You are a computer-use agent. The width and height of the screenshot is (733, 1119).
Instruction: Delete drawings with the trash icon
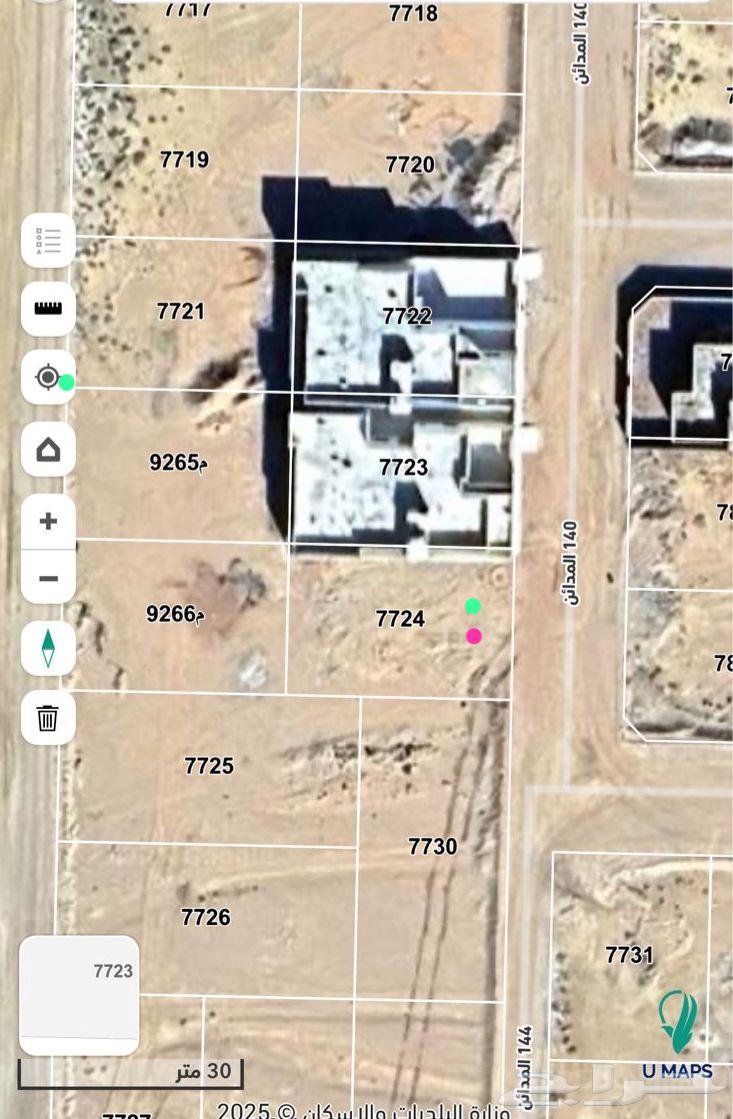(48, 717)
